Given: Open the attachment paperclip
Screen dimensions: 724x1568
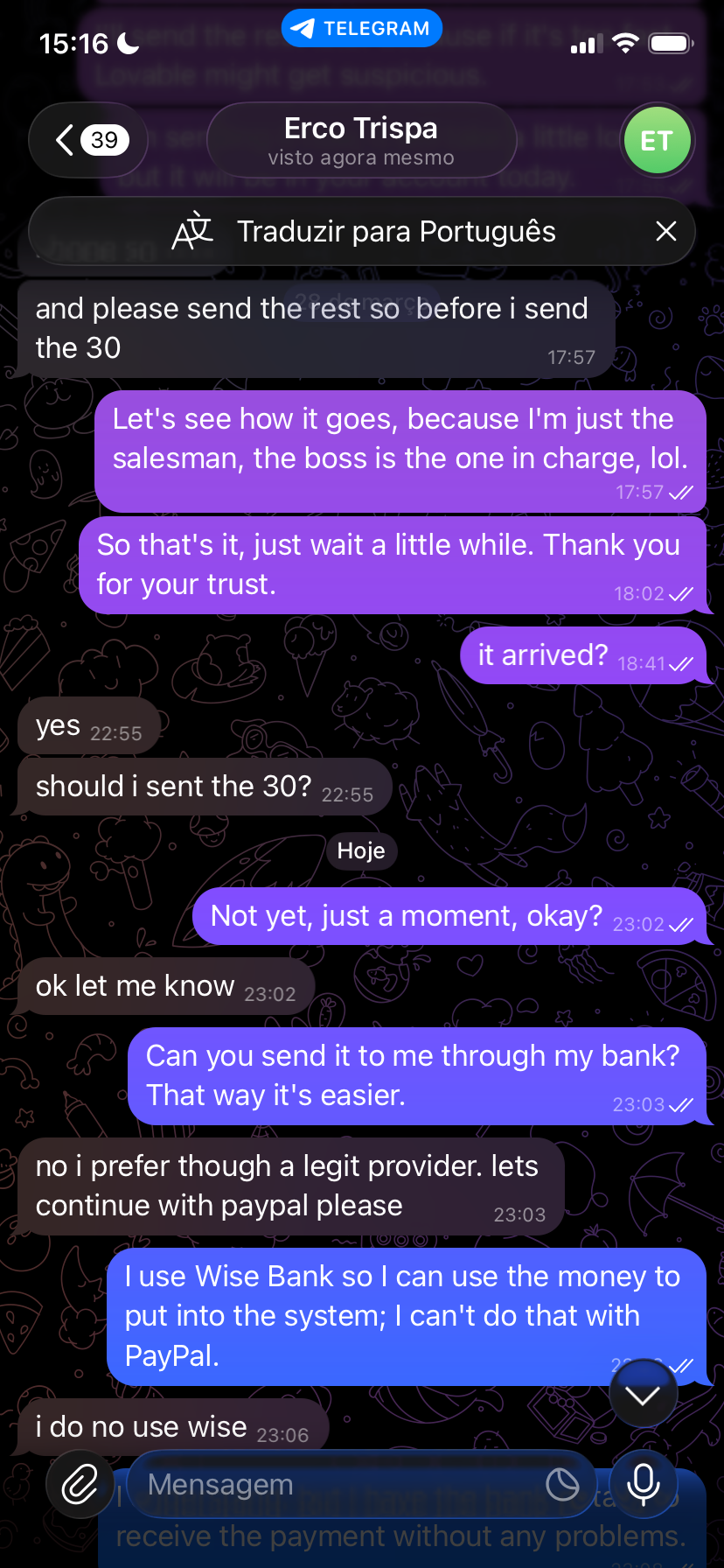Looking at the screenshot, I should tap(80, 1484).
